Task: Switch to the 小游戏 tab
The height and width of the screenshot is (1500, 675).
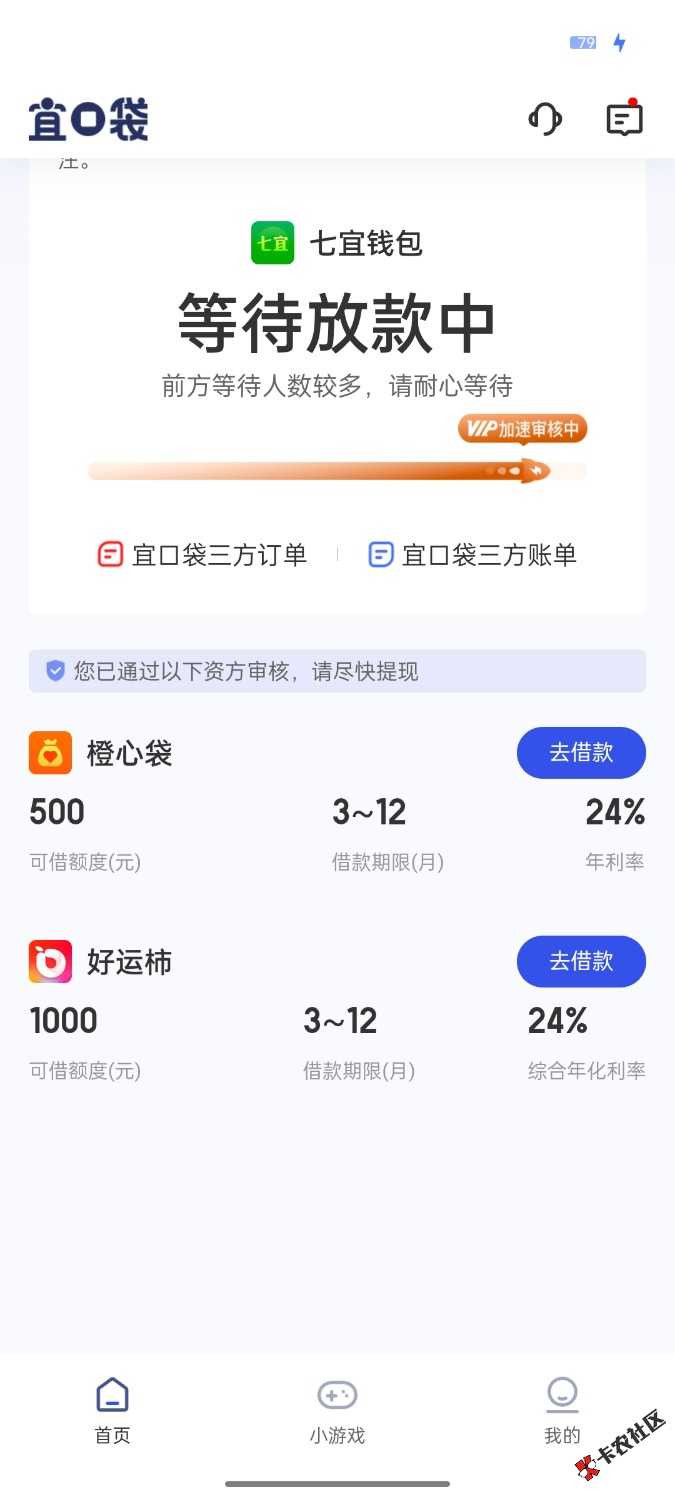Action: [x=337, y=1411]
